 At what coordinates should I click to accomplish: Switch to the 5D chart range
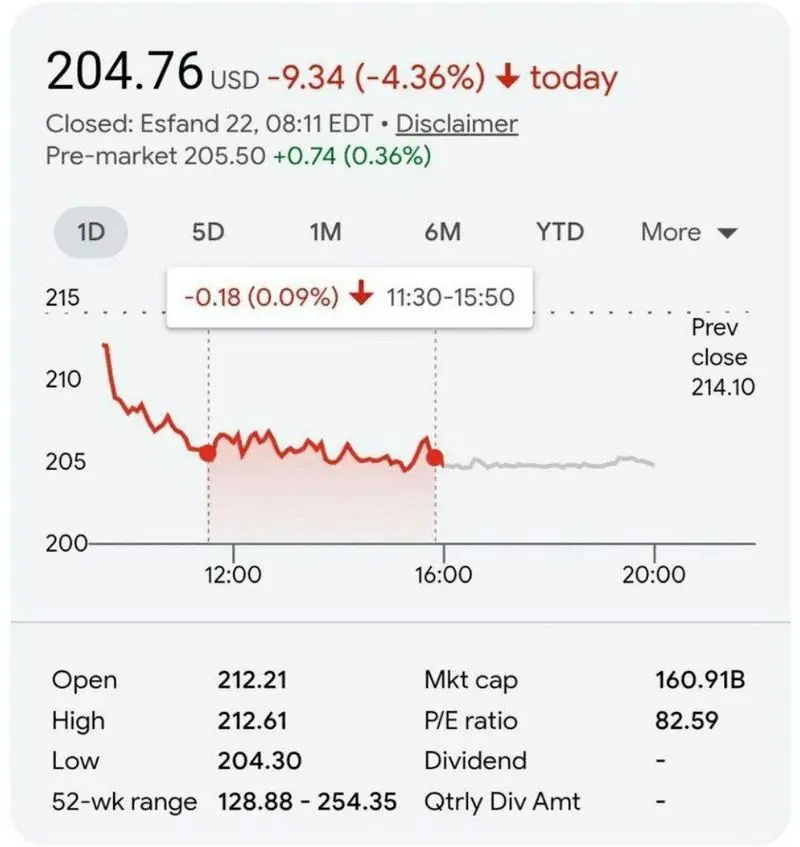[x=208, y=232]
